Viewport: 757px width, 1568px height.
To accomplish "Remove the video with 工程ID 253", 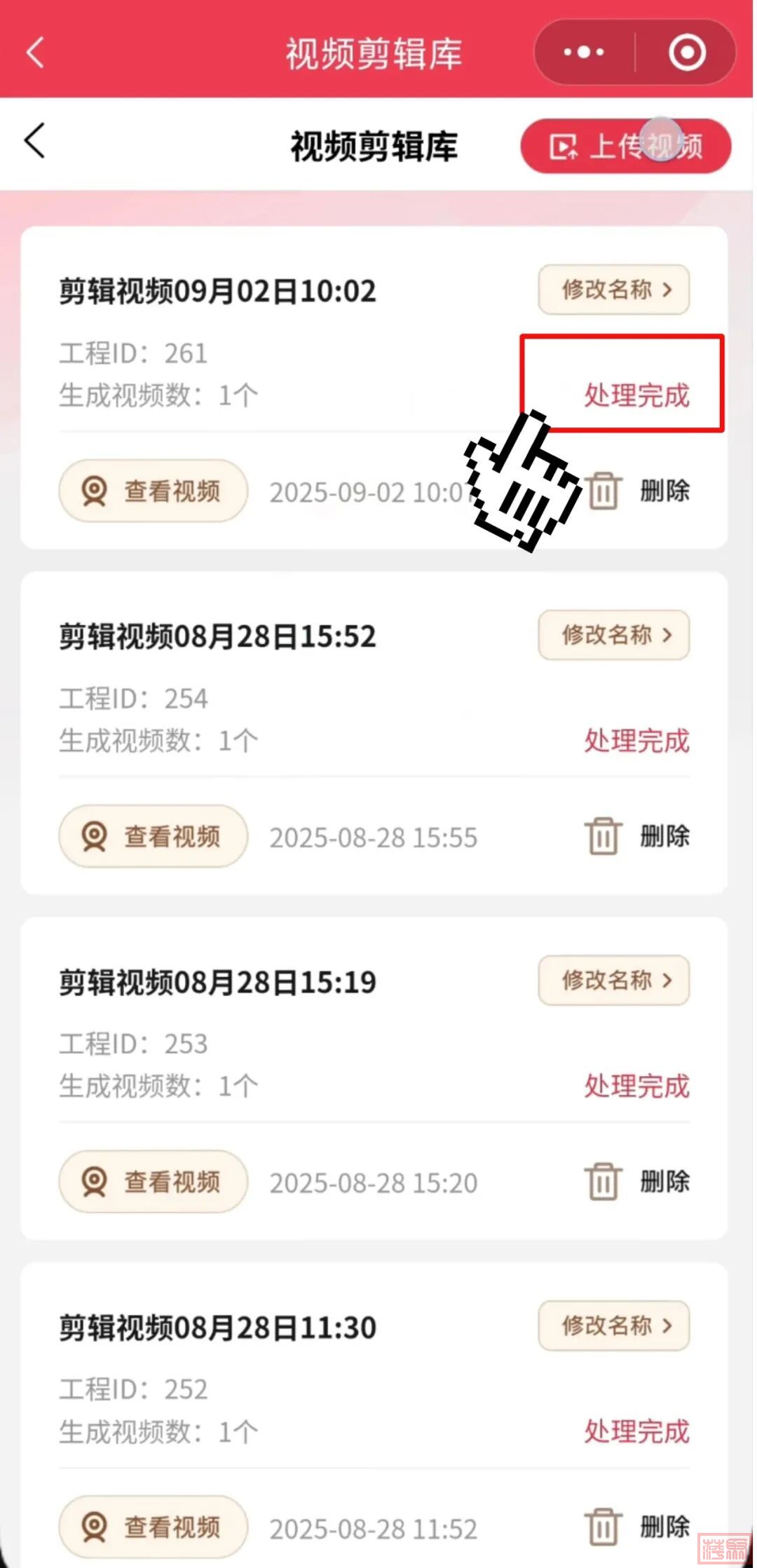I will point(636,1182).
